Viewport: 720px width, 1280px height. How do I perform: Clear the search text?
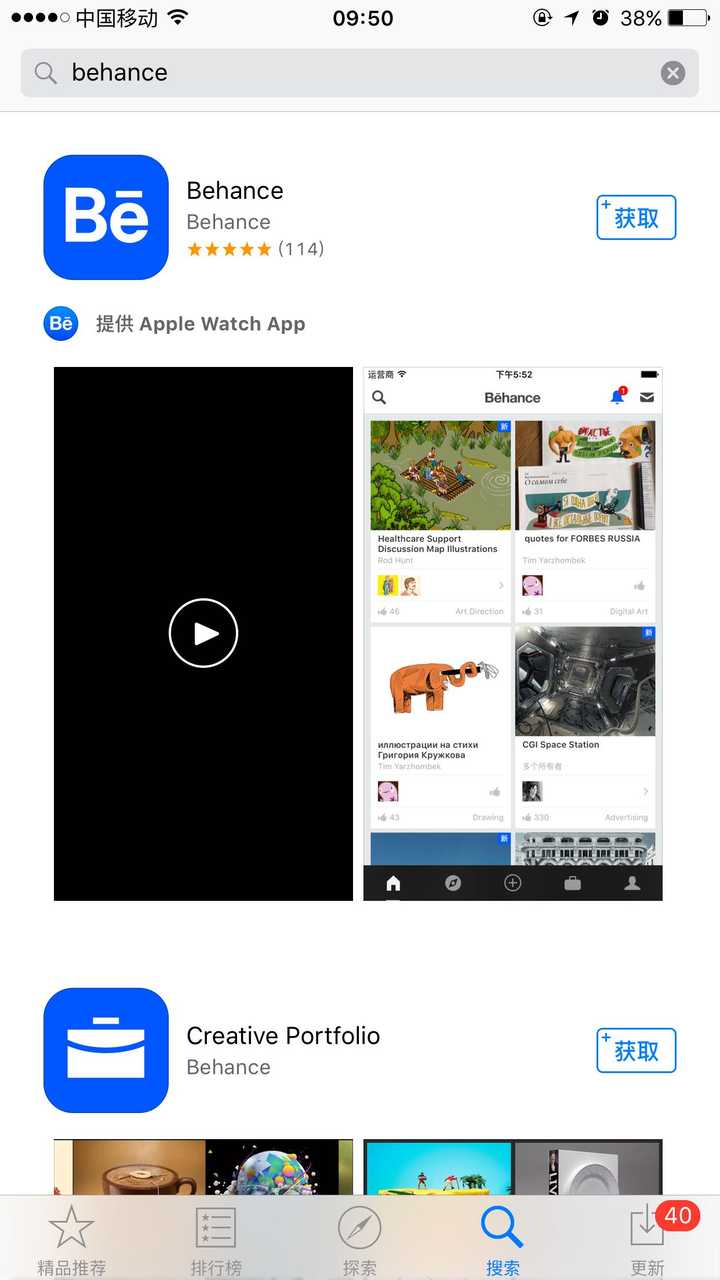[x=673, y=73]
